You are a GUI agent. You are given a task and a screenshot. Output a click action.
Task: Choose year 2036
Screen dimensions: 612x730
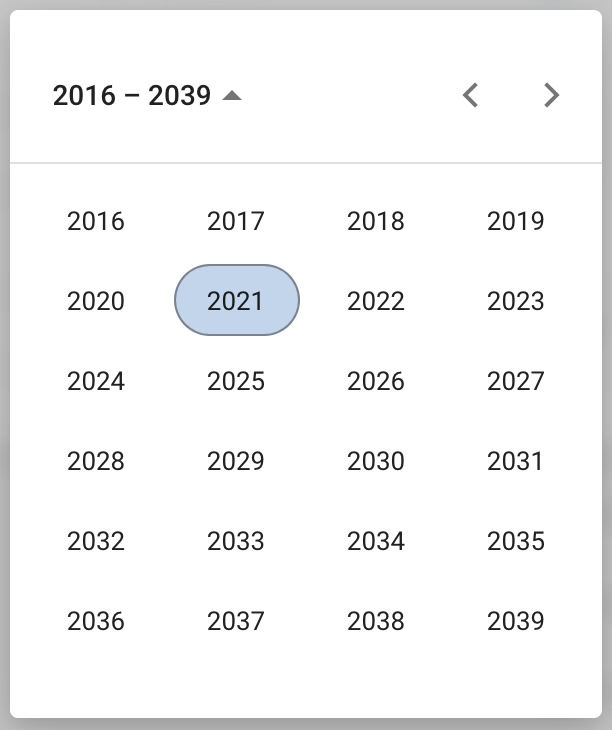(x=96, y=621)
